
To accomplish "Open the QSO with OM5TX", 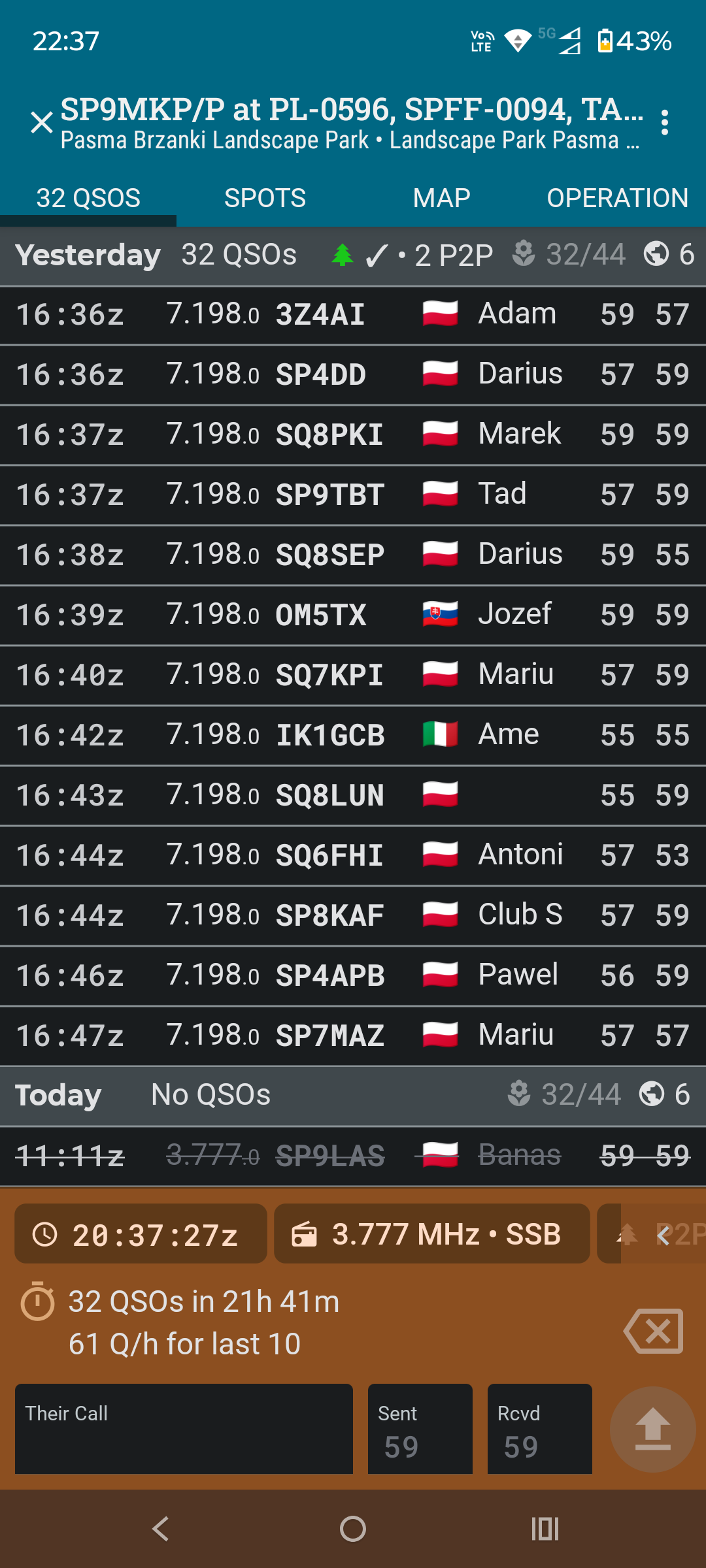I will tap(353, 615).
